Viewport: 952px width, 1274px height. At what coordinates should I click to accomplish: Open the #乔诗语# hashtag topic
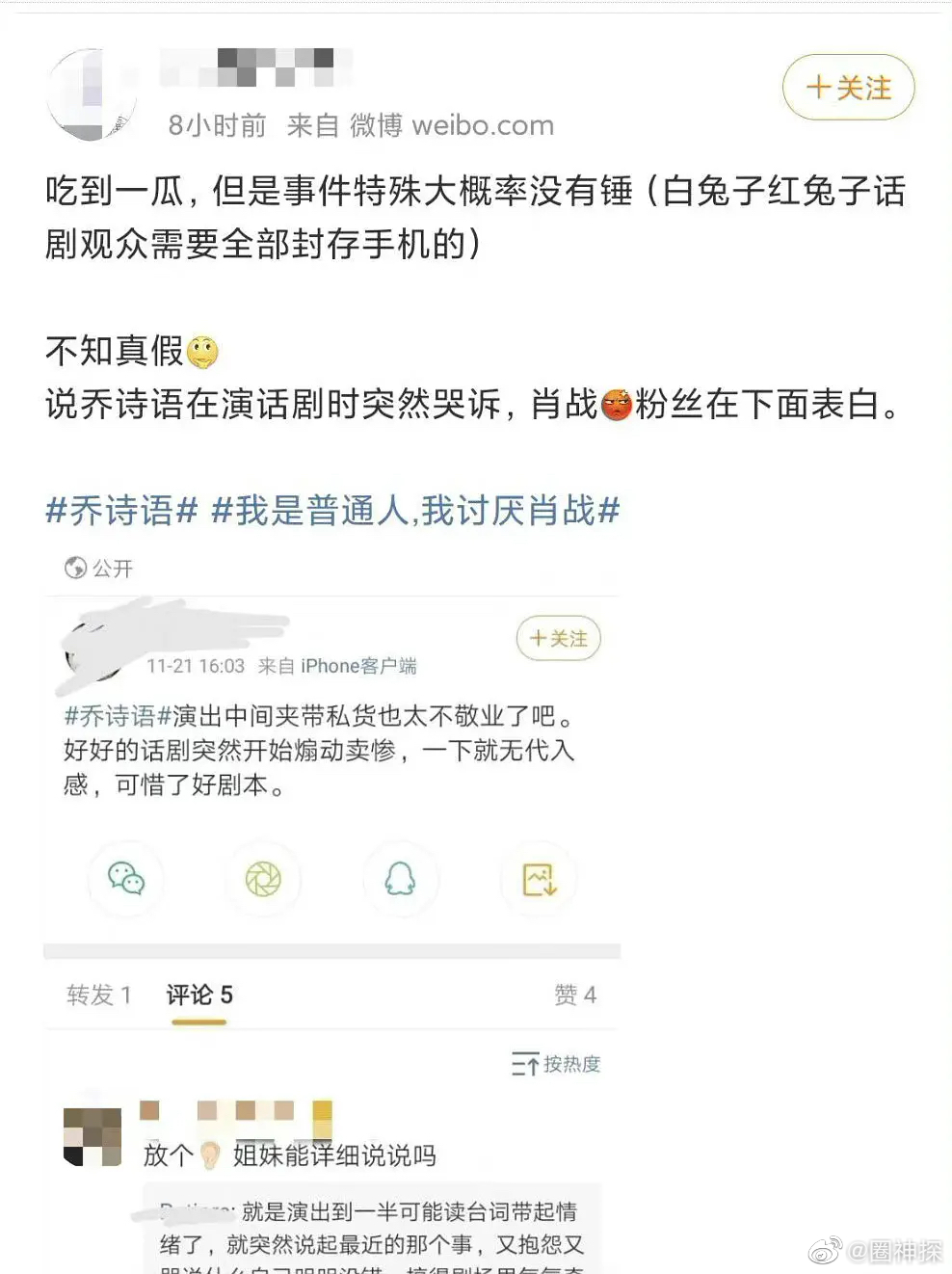tap(121, 510)
